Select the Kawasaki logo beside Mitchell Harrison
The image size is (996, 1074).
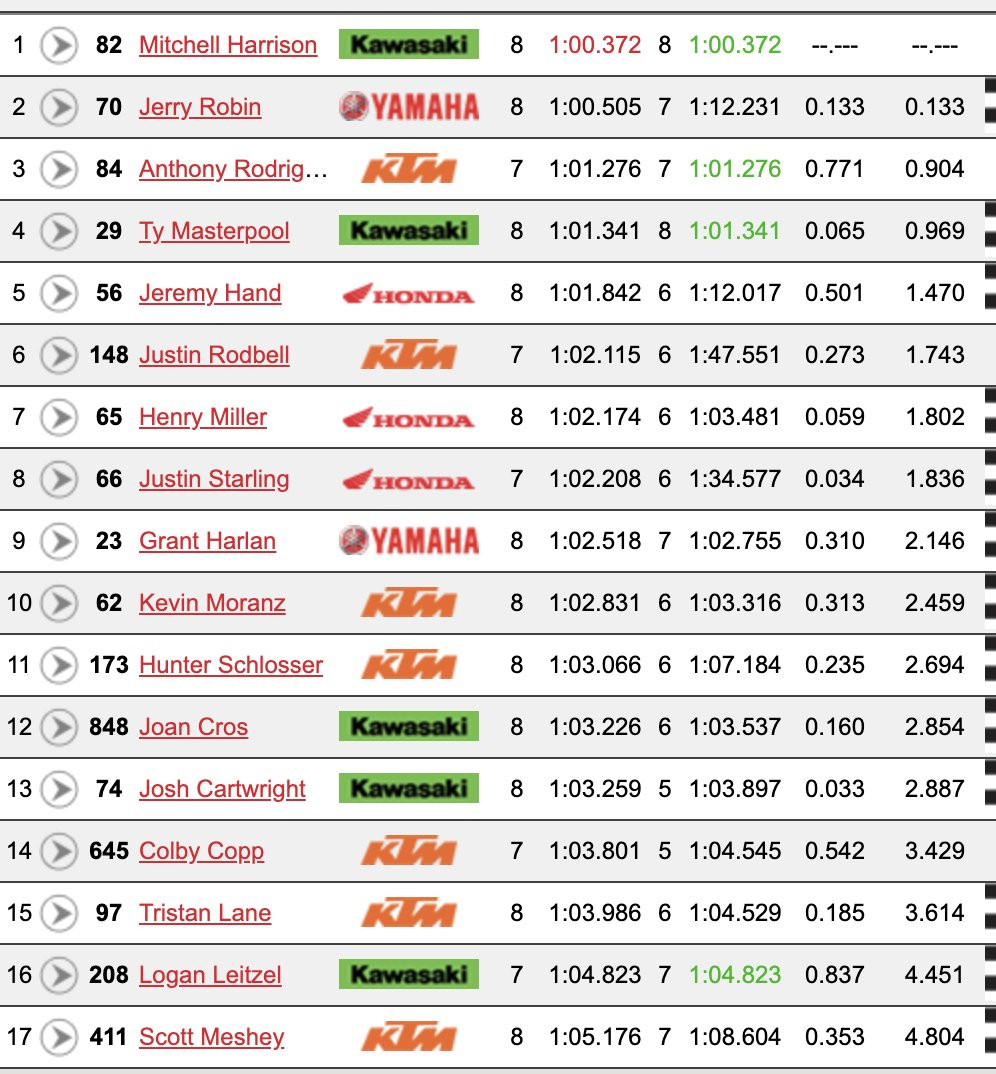[407, 45]
